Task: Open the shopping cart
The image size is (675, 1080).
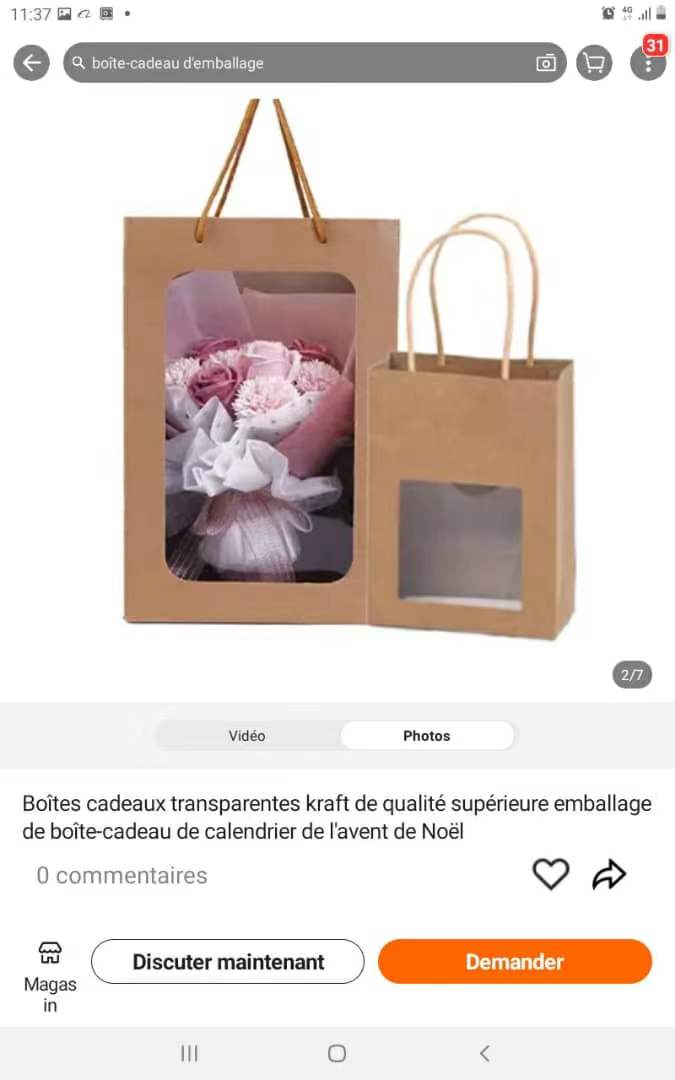Action: tap(594, 63)
